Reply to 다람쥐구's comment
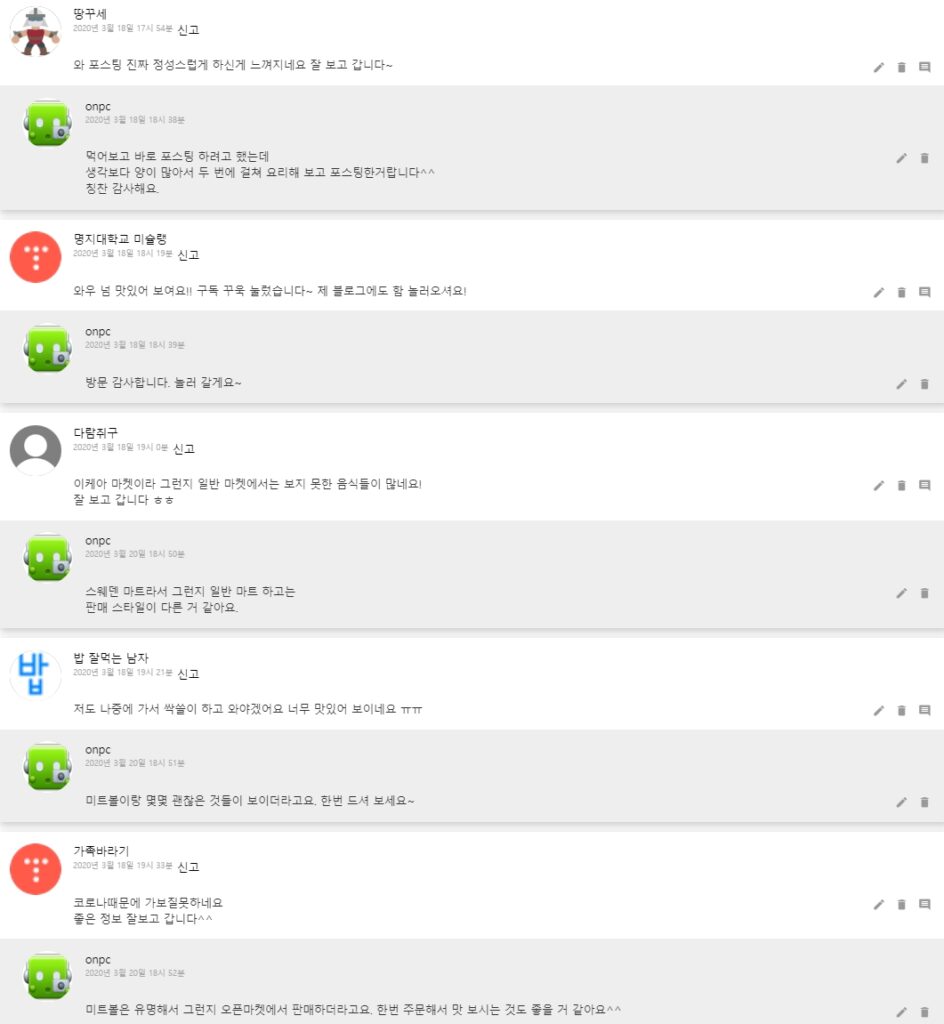The height and width of the screenshot is (1024, 944). pyautogui.click(x=924, y=485)
